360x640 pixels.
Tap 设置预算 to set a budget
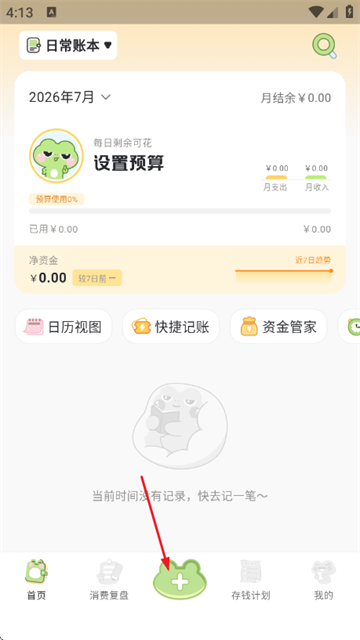point(129,163)
